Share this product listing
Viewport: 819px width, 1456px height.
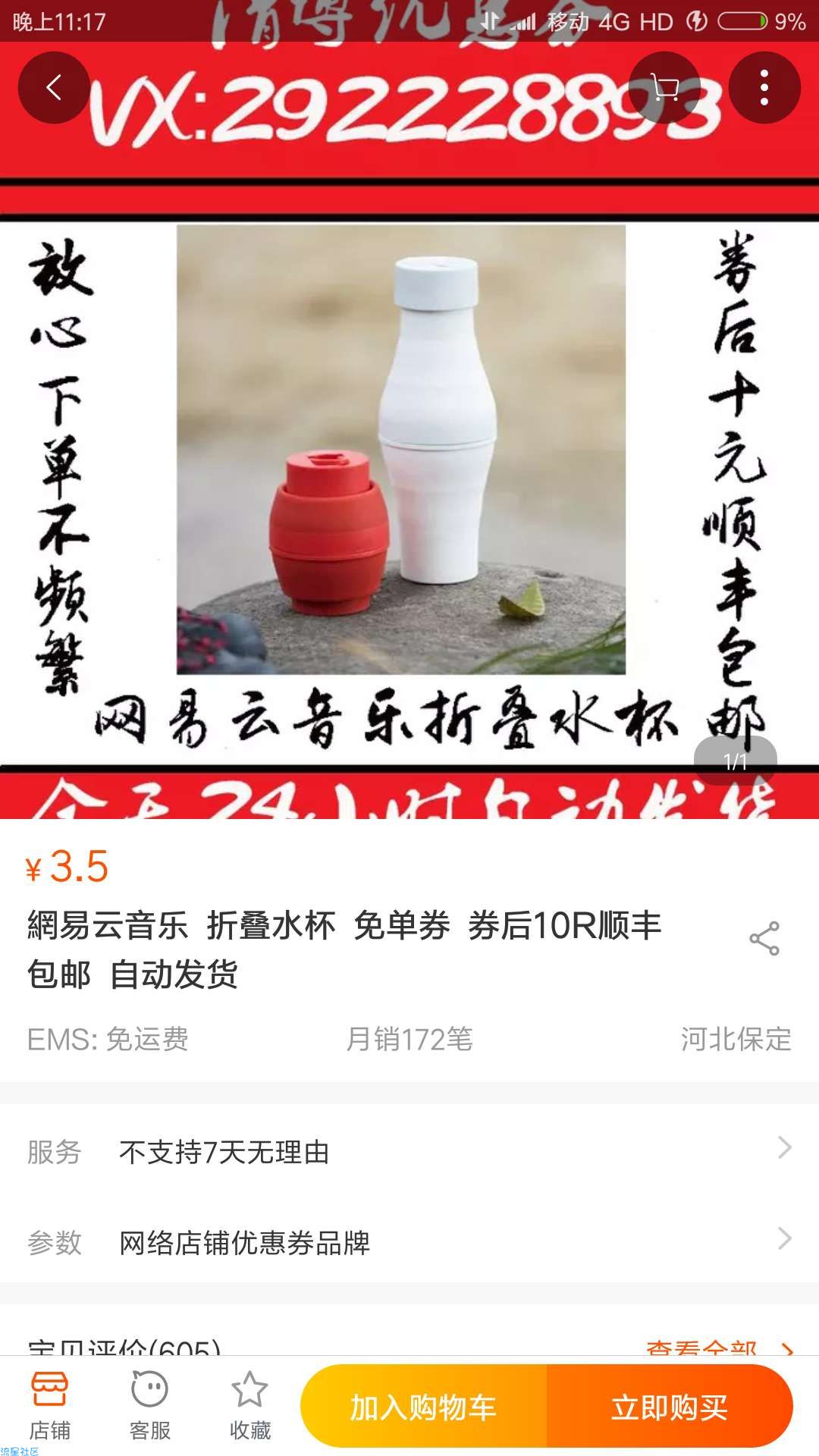764,939
